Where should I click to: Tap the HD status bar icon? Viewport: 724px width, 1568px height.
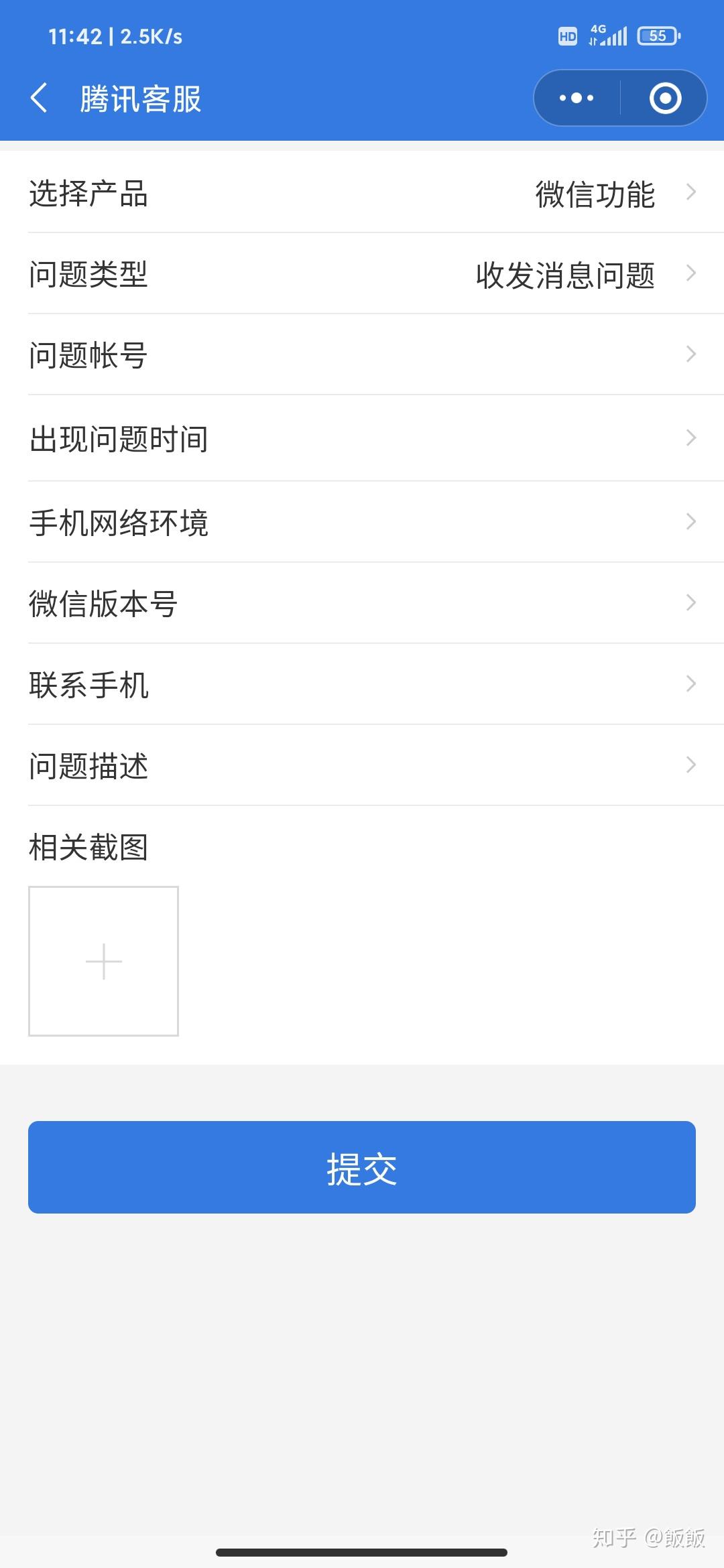[566, 36]
